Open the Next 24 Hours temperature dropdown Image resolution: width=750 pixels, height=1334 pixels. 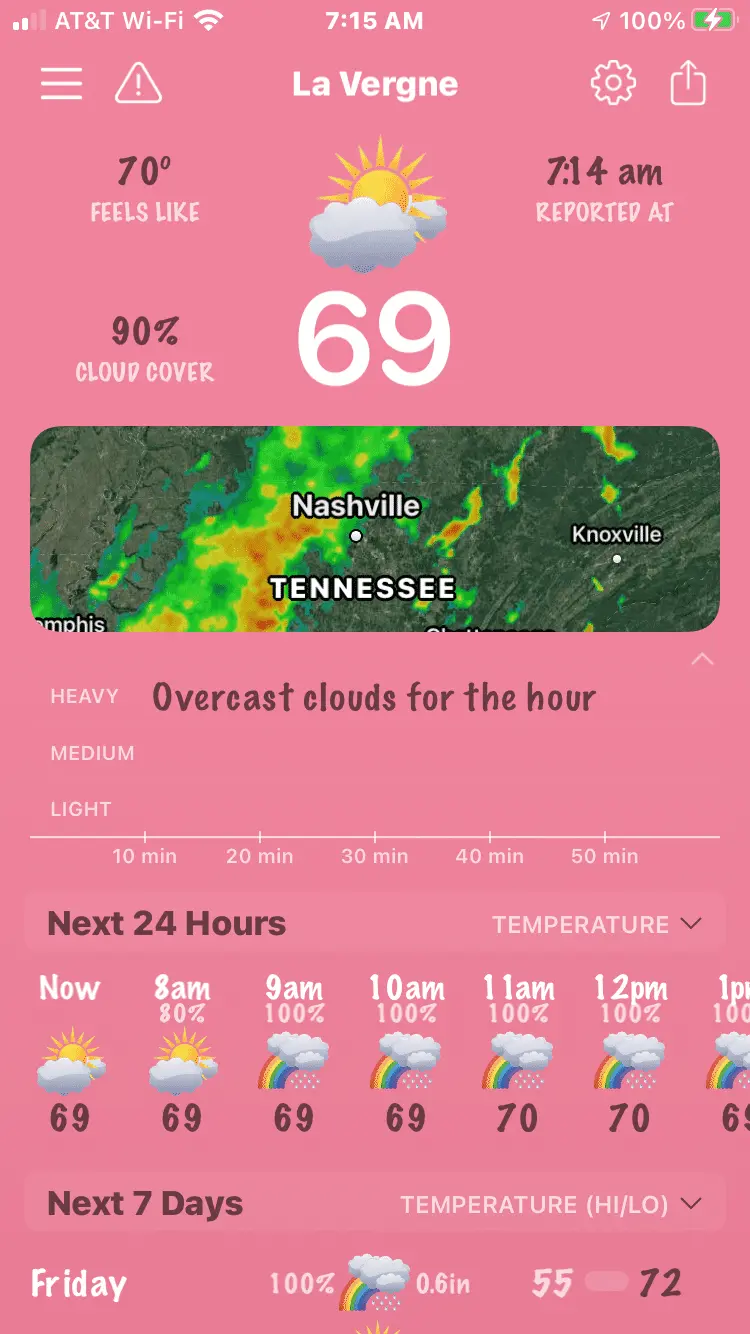tap(597, 924)
